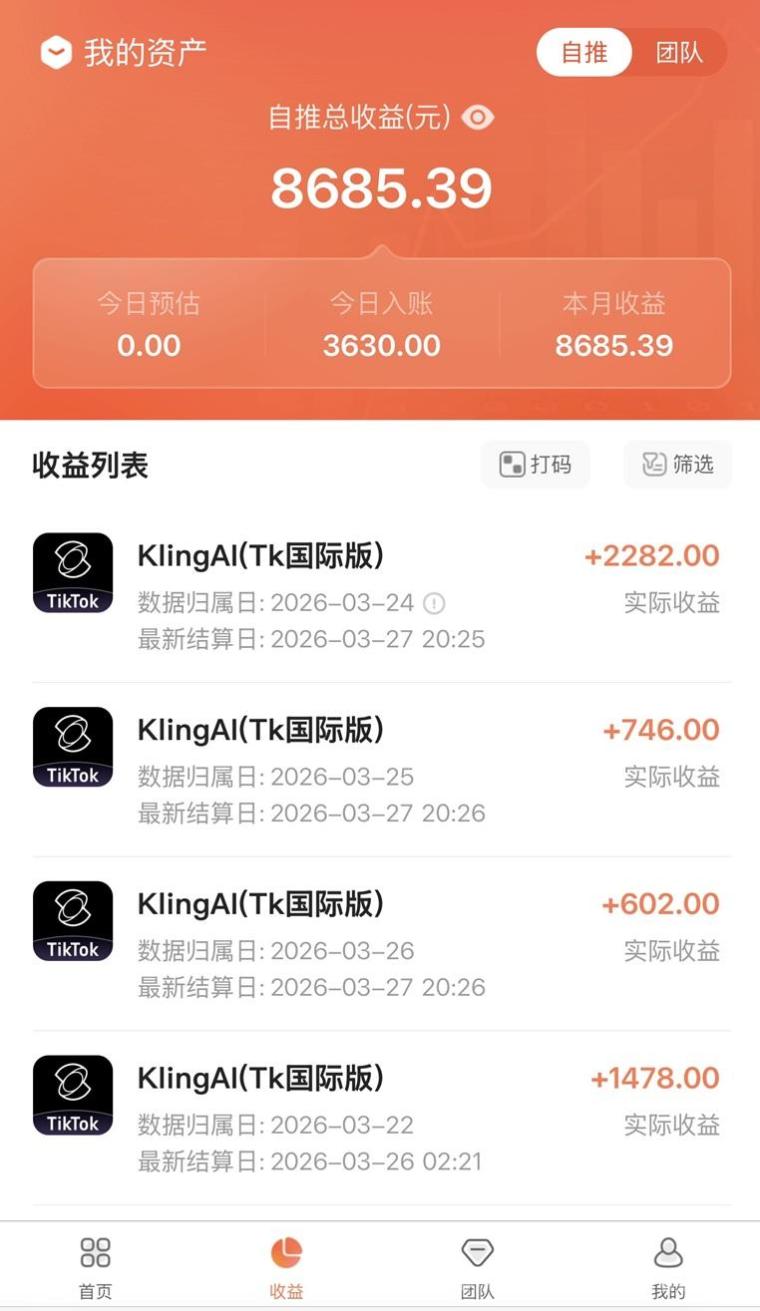Tap the total earnings figure 8685.39
The height and width of the screenshot is (1311, 760).
tap(380, 187)
